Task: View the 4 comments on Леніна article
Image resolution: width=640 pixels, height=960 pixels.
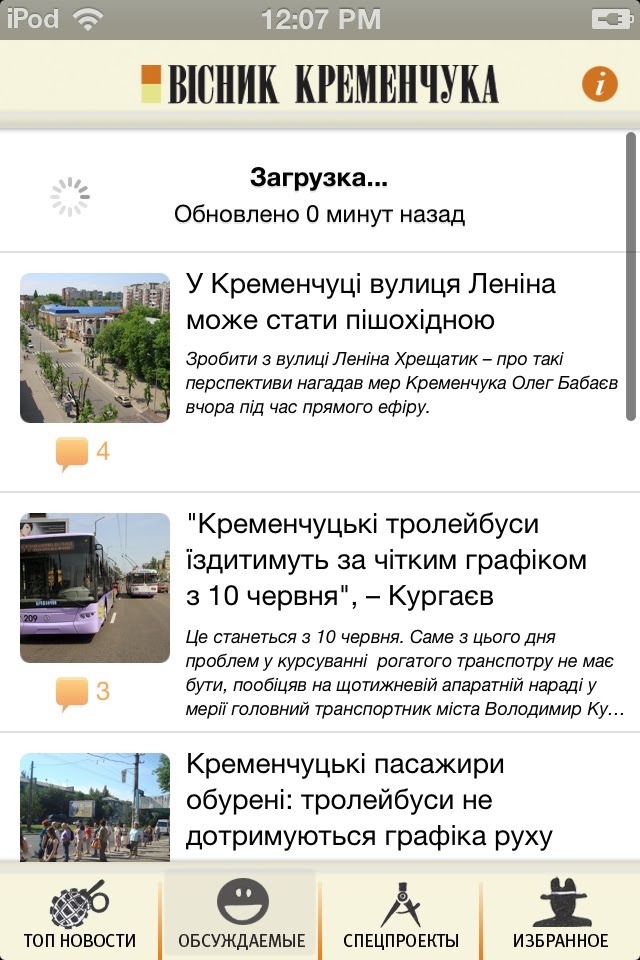Action: pos(83,453)
